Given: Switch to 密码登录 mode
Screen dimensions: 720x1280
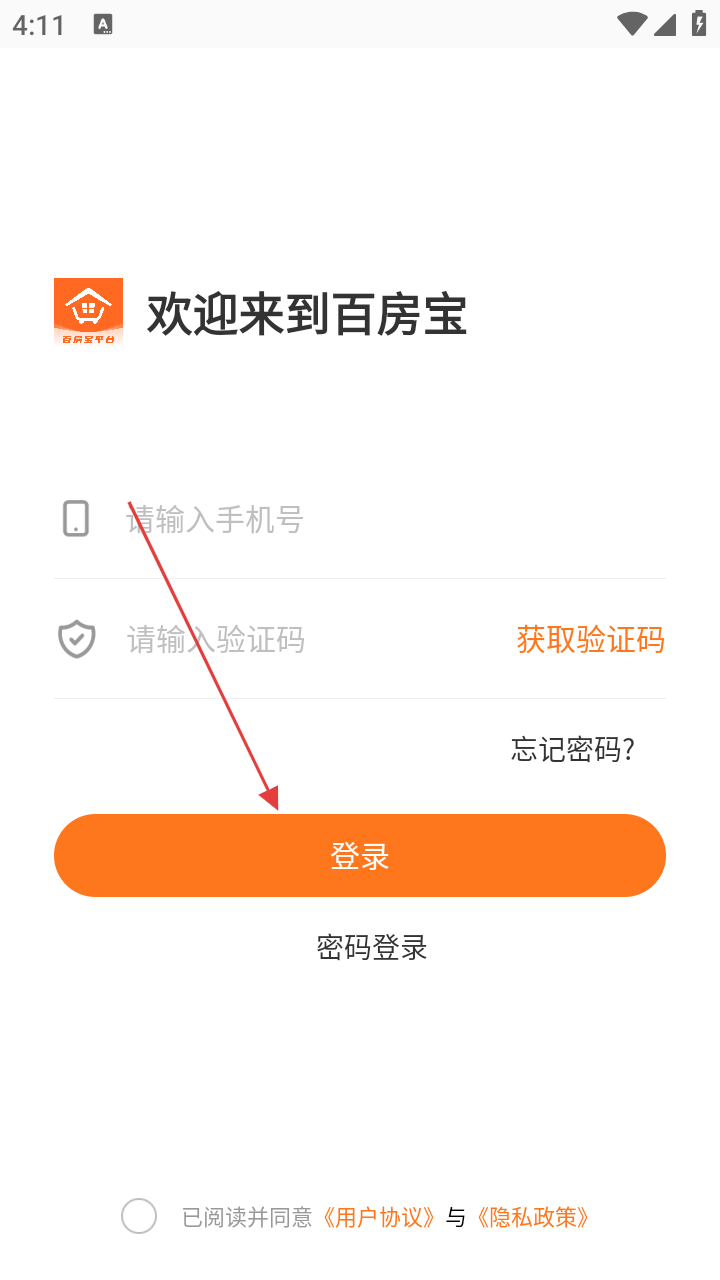Looking at the screenshot, I should (x=372, y=947).
